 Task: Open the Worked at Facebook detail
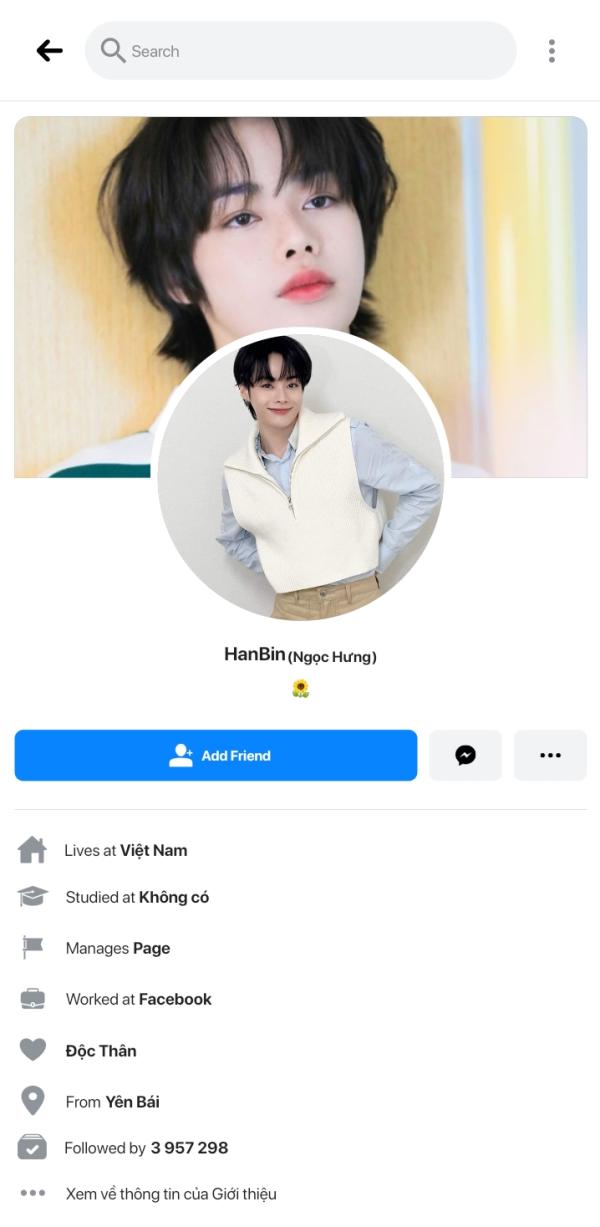[x=139, y=999]
